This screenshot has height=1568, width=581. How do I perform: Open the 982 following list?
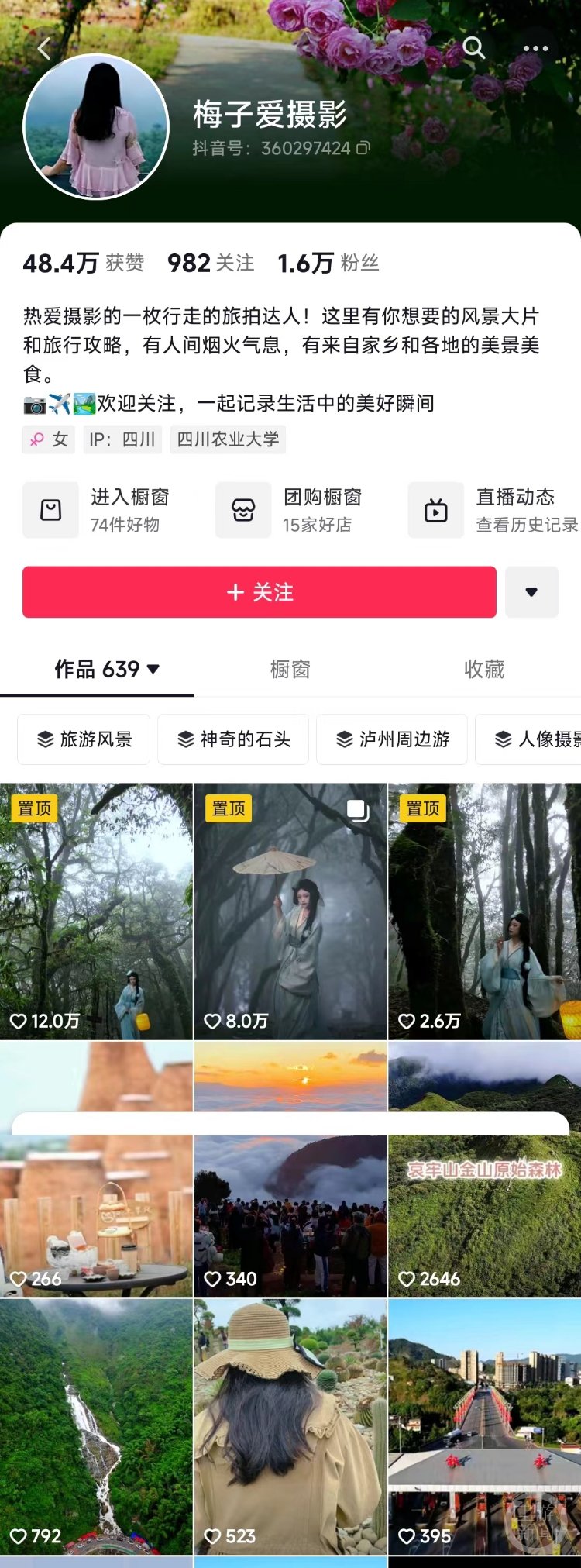coord(211,264)
